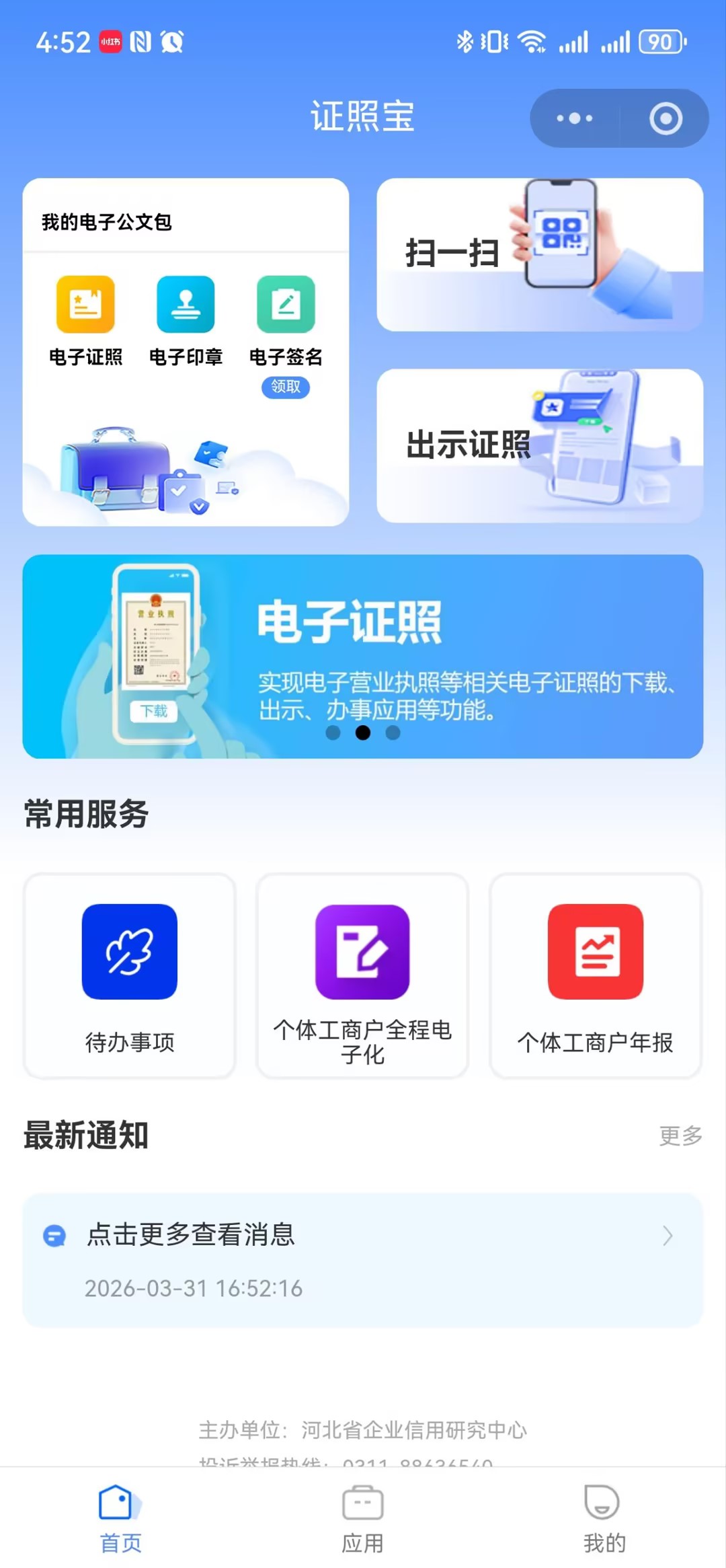Open the 扫一扫 scan card
Image resolution: width=726 pixels, height=1568 pixels.
[x=540, y=254]
